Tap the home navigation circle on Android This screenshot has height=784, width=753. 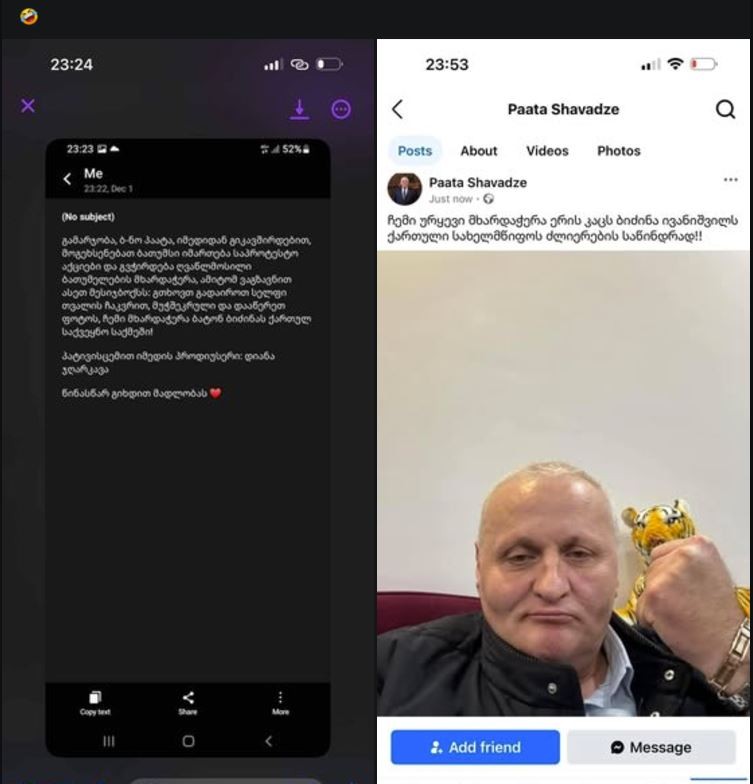(188, 741)
